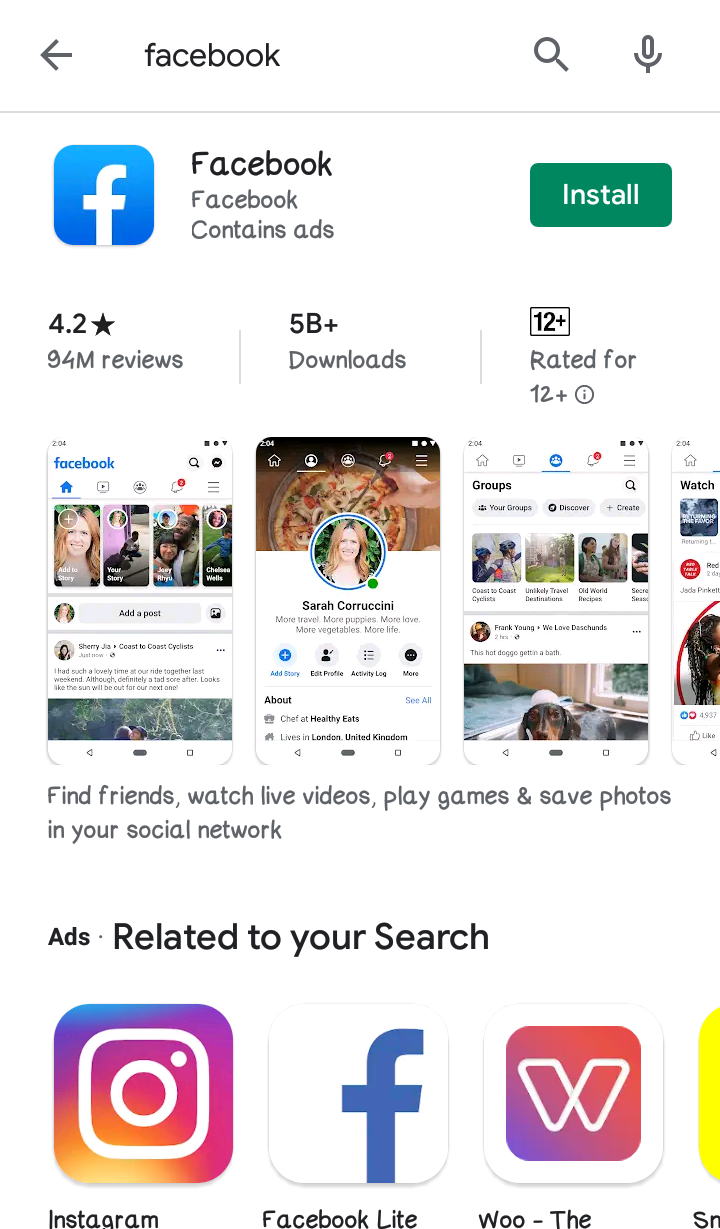
Task: Tap the search magnifier icon
Action: click(550, 55)
